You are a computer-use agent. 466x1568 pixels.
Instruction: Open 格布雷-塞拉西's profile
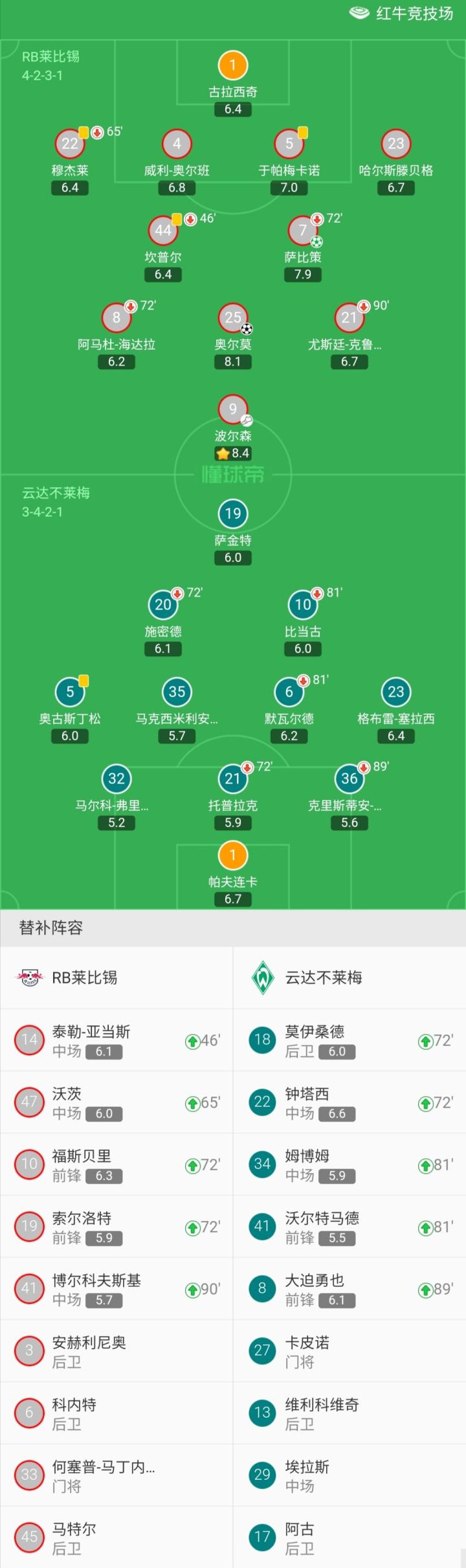tap(396, 692)
